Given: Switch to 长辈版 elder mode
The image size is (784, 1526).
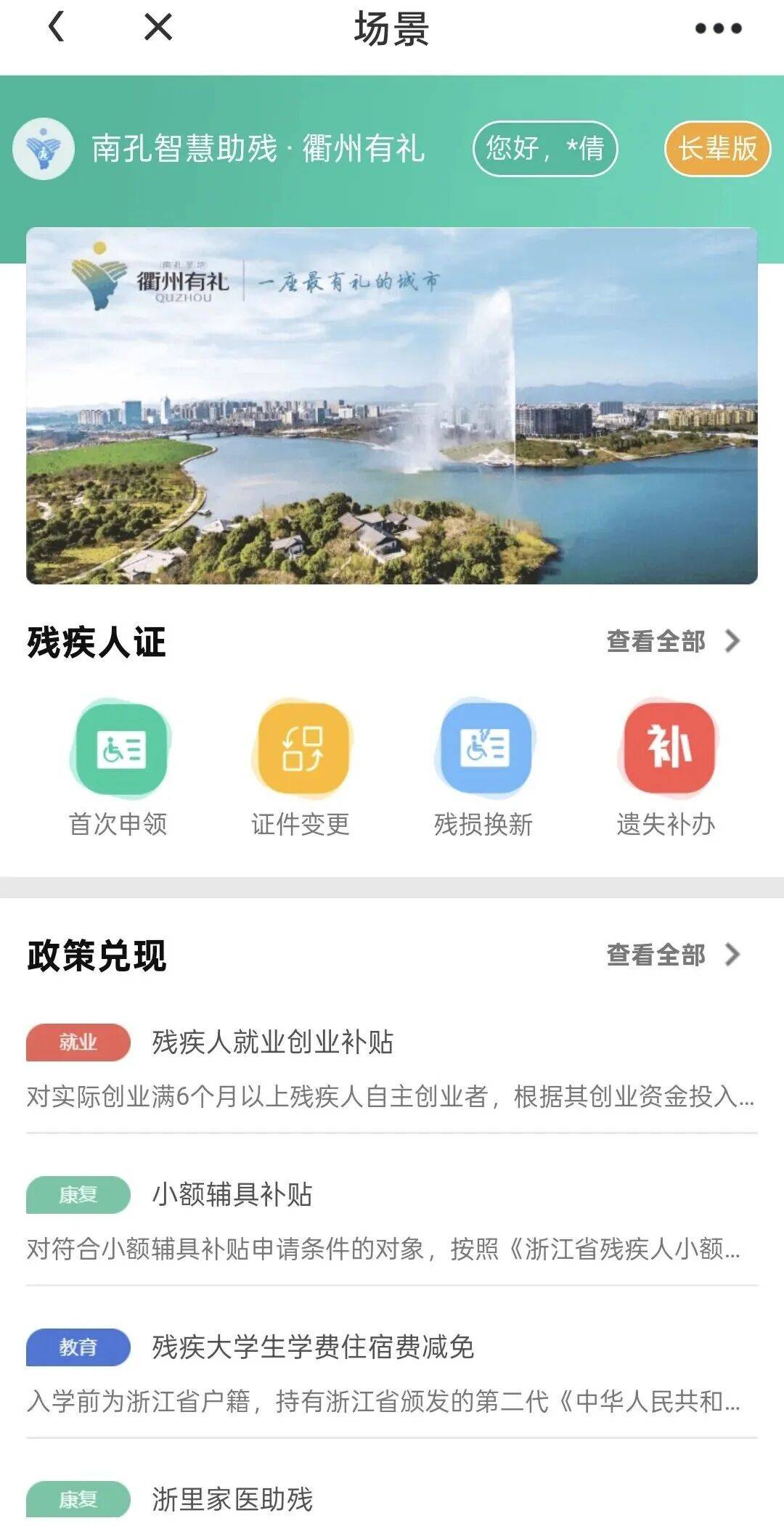Looking at the screenshot, I should pyautogui.click(x=716, y=149).
